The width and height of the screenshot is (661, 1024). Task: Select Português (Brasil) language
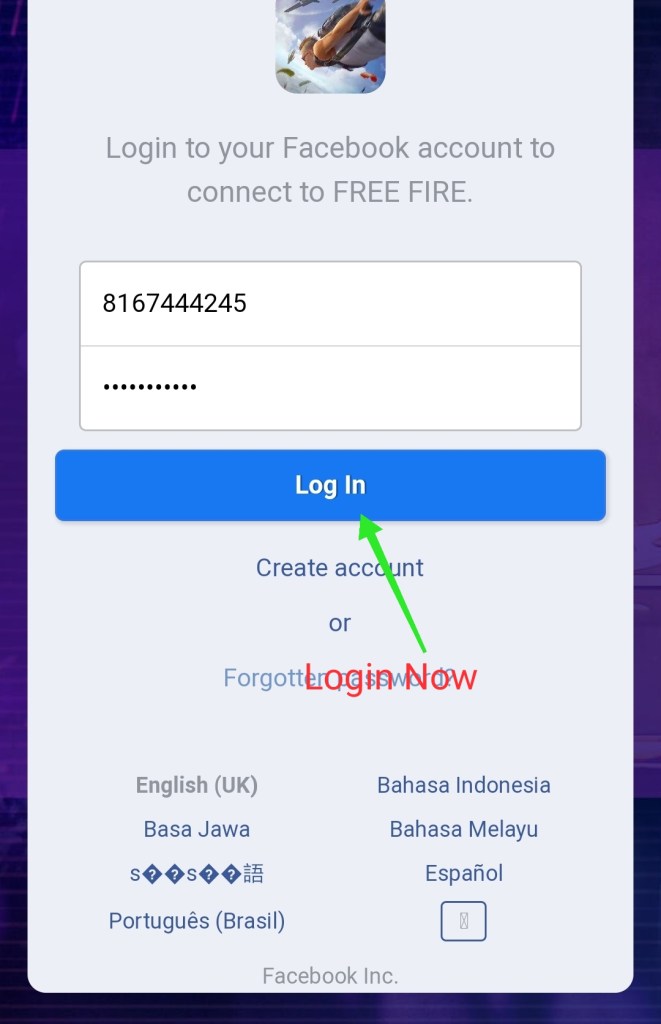click(x=197, y=920)
